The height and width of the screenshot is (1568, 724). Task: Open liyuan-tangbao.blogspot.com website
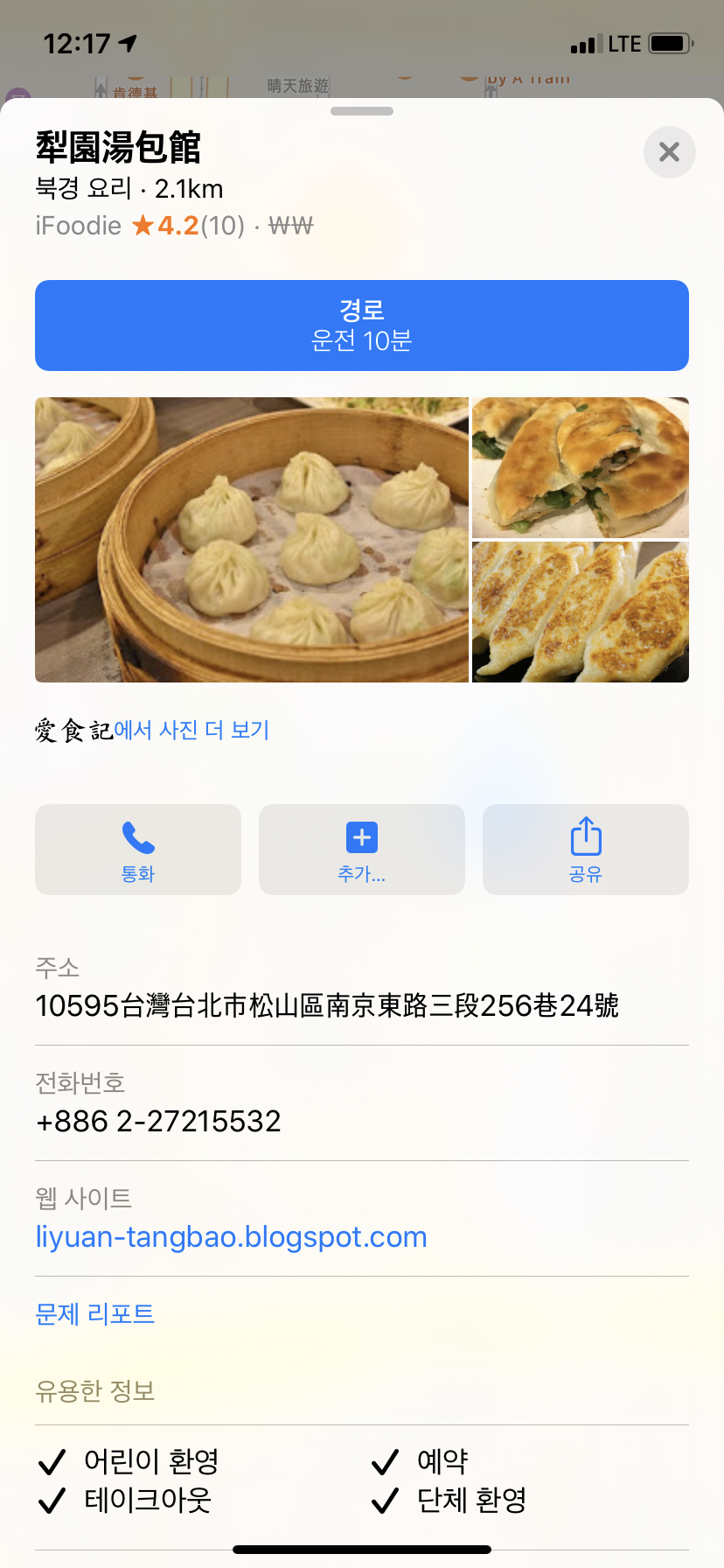tap(231, 1236)
